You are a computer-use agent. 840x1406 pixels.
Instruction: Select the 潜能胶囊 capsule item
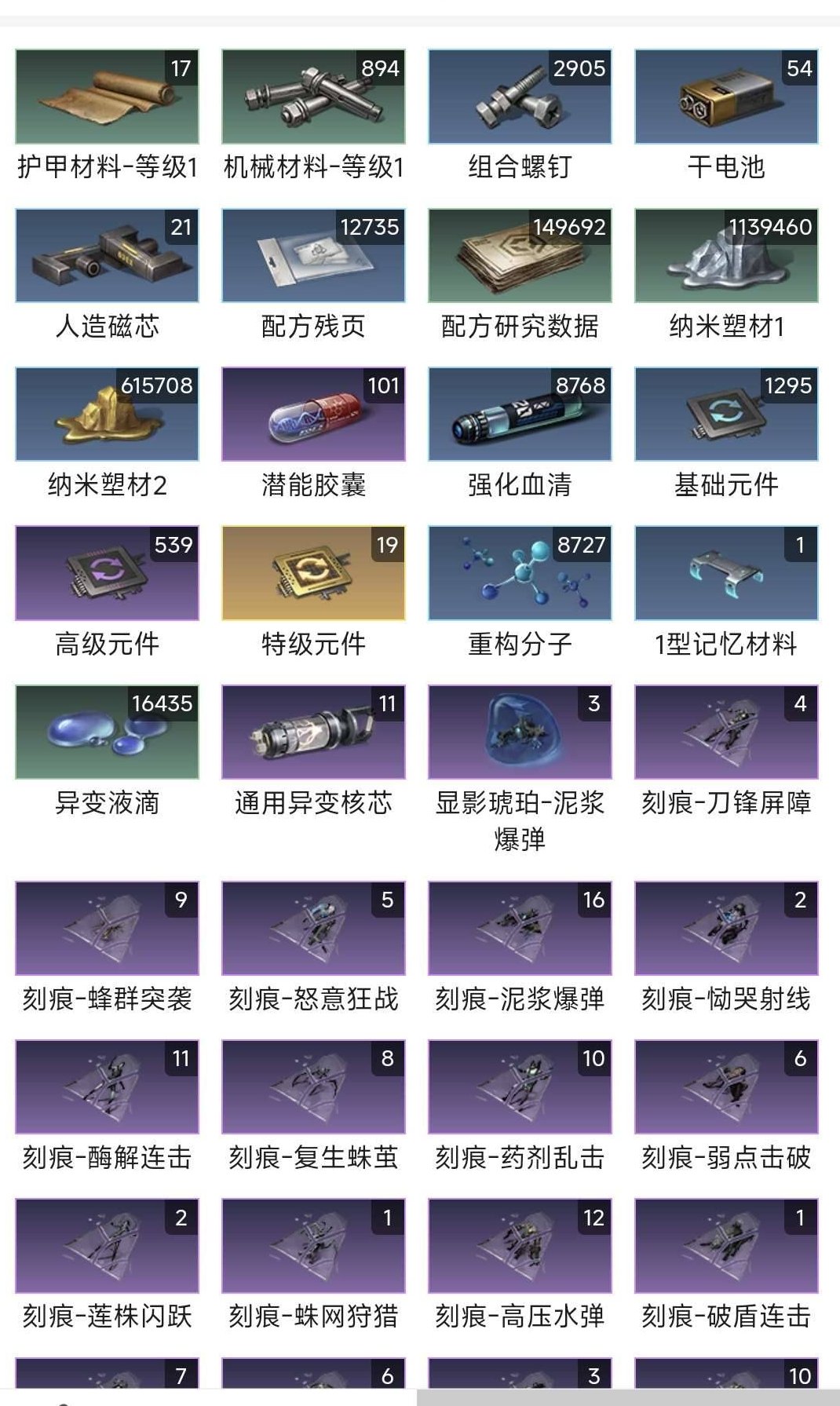coord(314,415)
